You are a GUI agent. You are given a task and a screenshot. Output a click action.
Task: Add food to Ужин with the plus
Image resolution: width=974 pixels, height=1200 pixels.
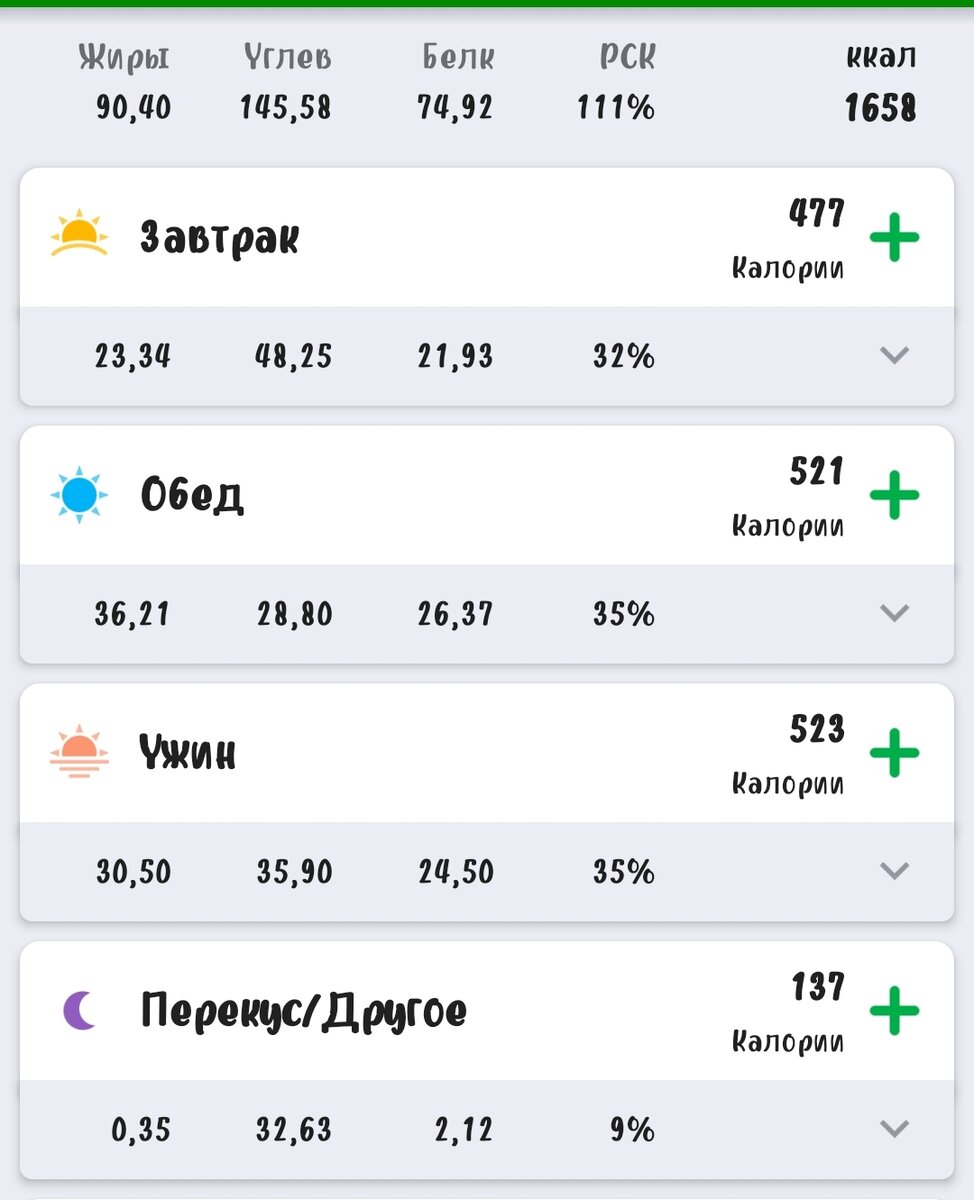click(x=894, y=753)
